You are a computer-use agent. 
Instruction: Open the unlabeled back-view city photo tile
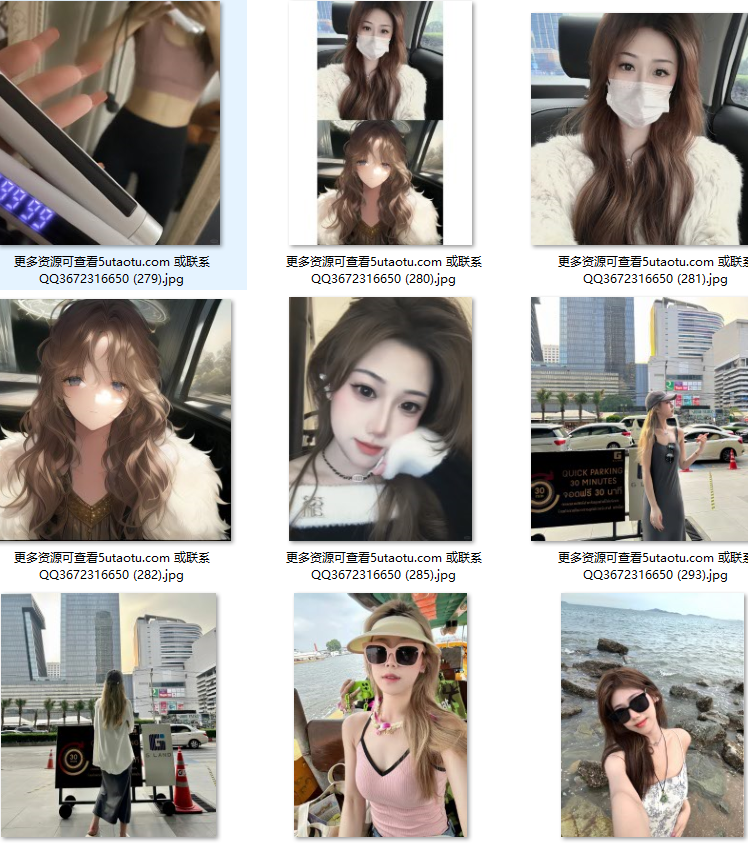[108, 715]
